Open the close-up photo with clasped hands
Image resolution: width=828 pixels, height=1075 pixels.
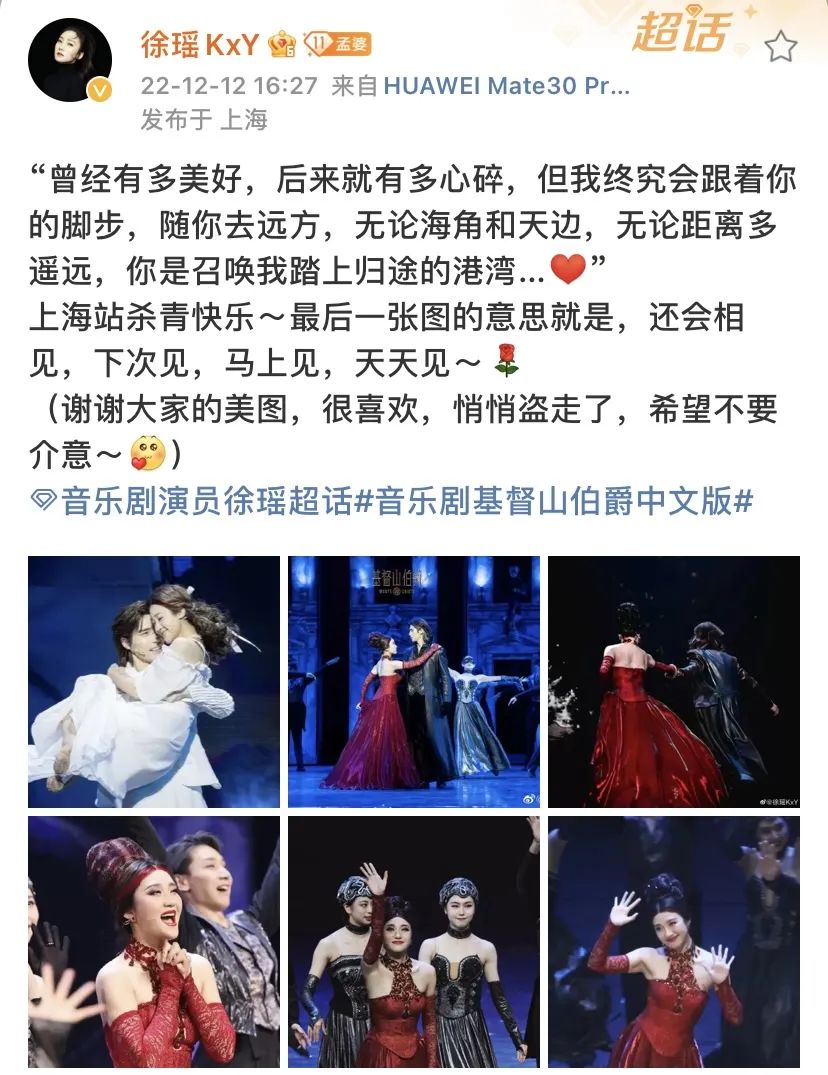pyautogui.click(x=154, y=942)
